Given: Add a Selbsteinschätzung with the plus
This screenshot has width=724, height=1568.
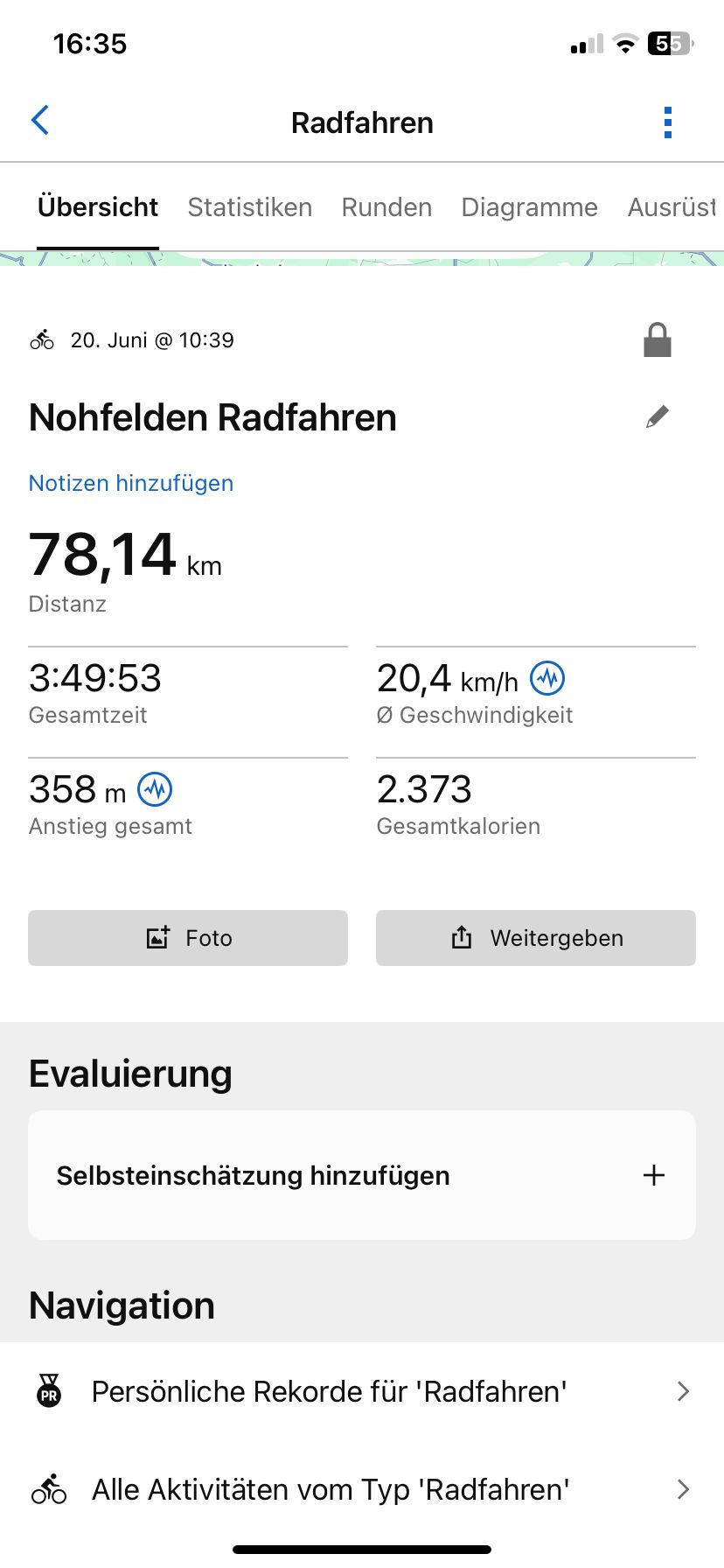Looking at the screenshot, I should 654,1175.
